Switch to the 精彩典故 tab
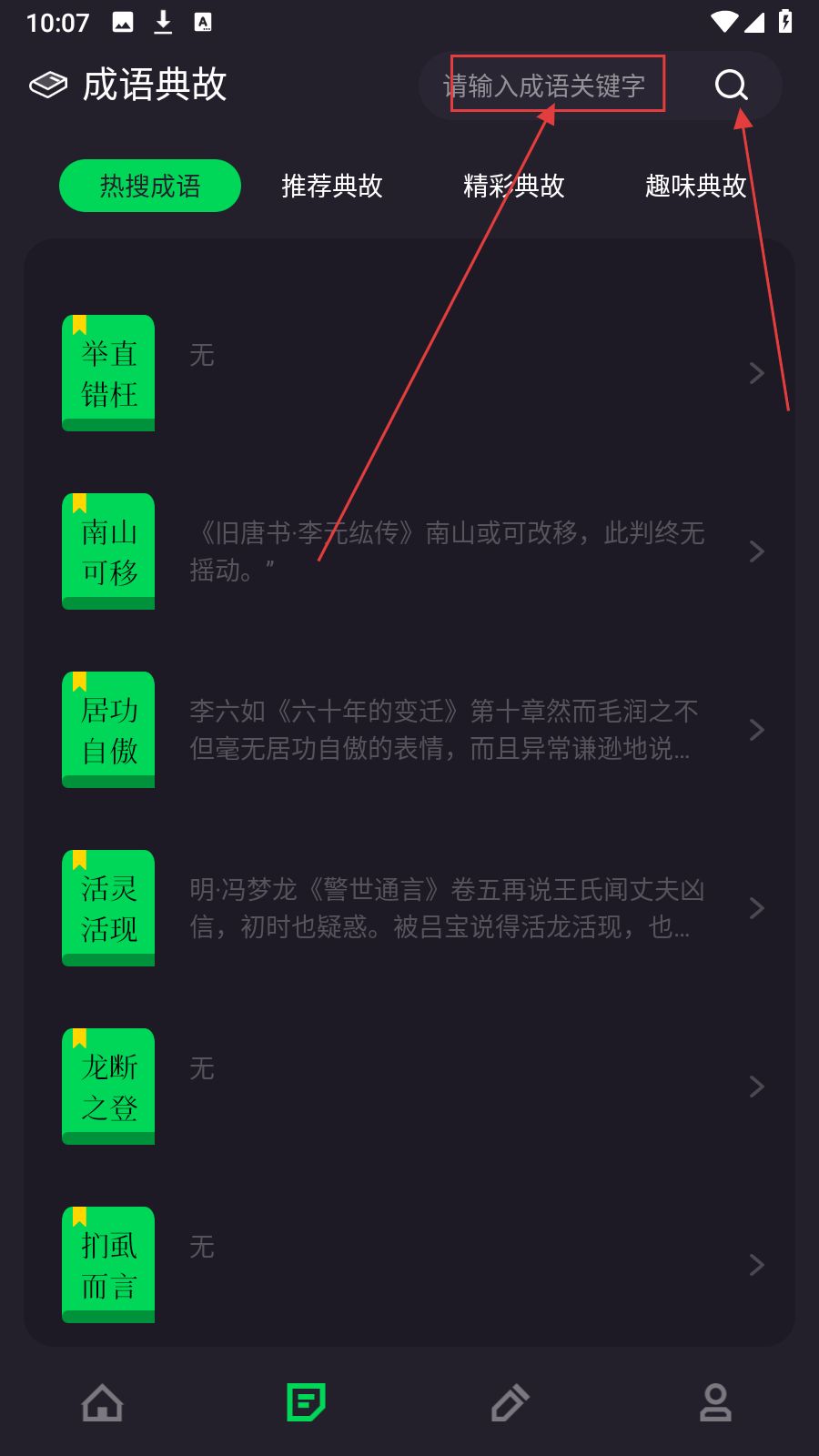Image resolution: width=819 pixels, height=1456 pixels. coord(514,186)
